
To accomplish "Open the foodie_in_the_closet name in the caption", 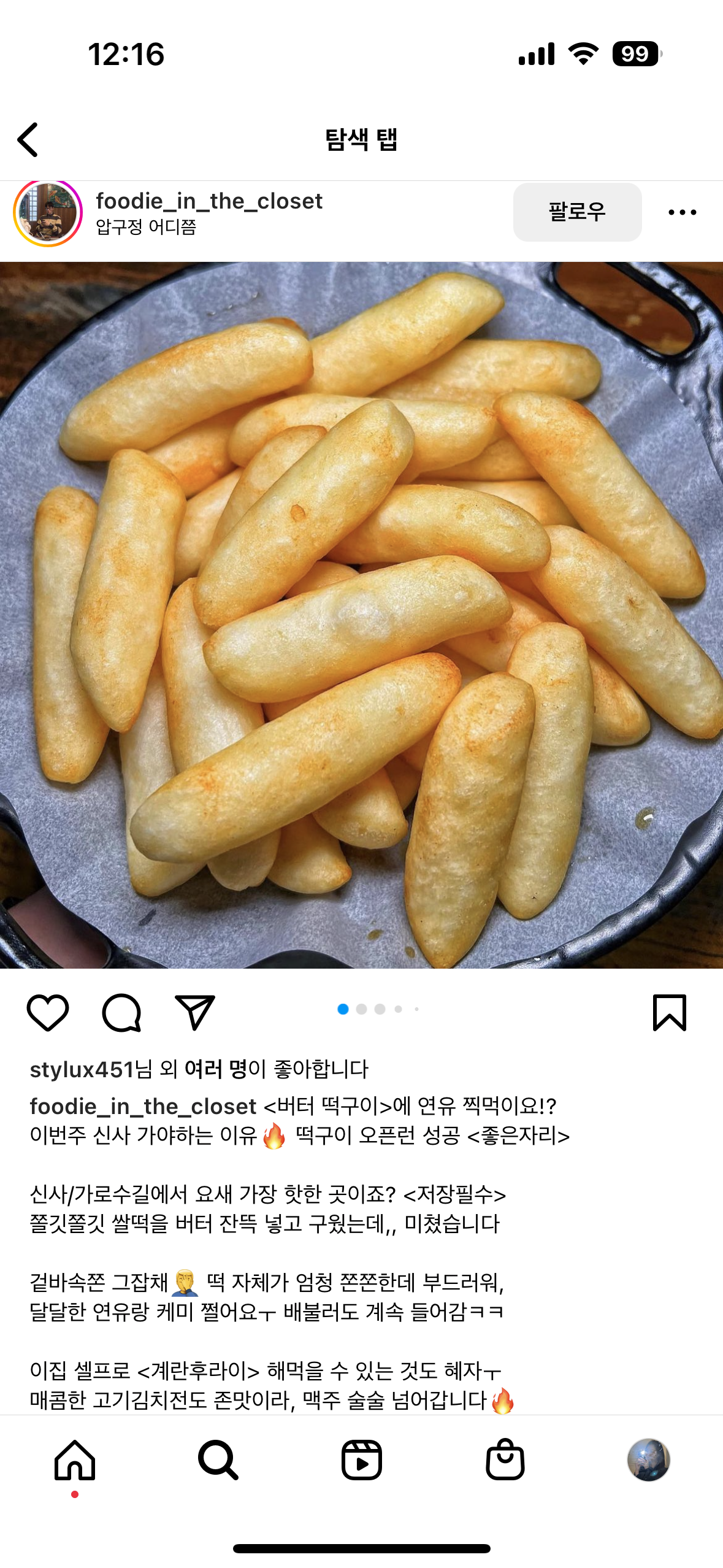I will (143, 1107).
